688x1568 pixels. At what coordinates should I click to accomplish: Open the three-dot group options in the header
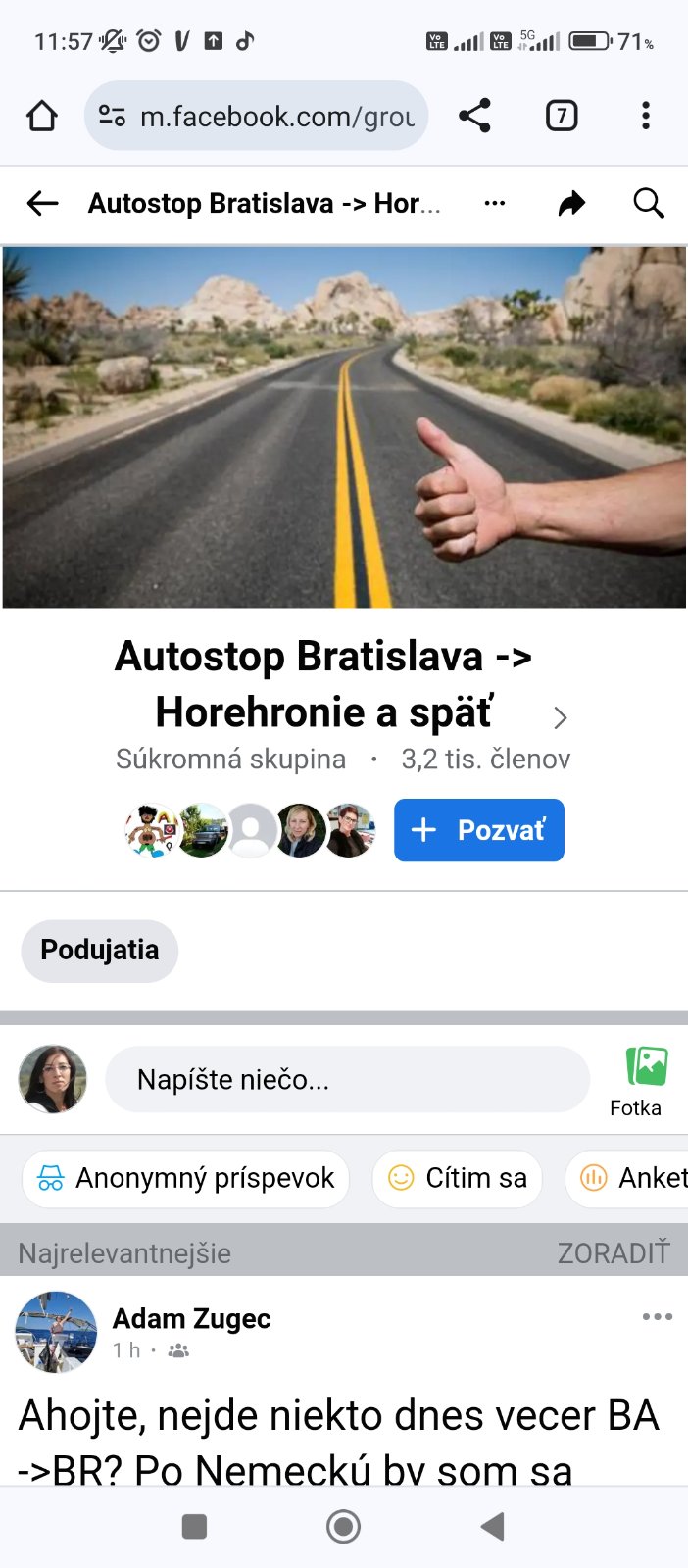point(495,204)
